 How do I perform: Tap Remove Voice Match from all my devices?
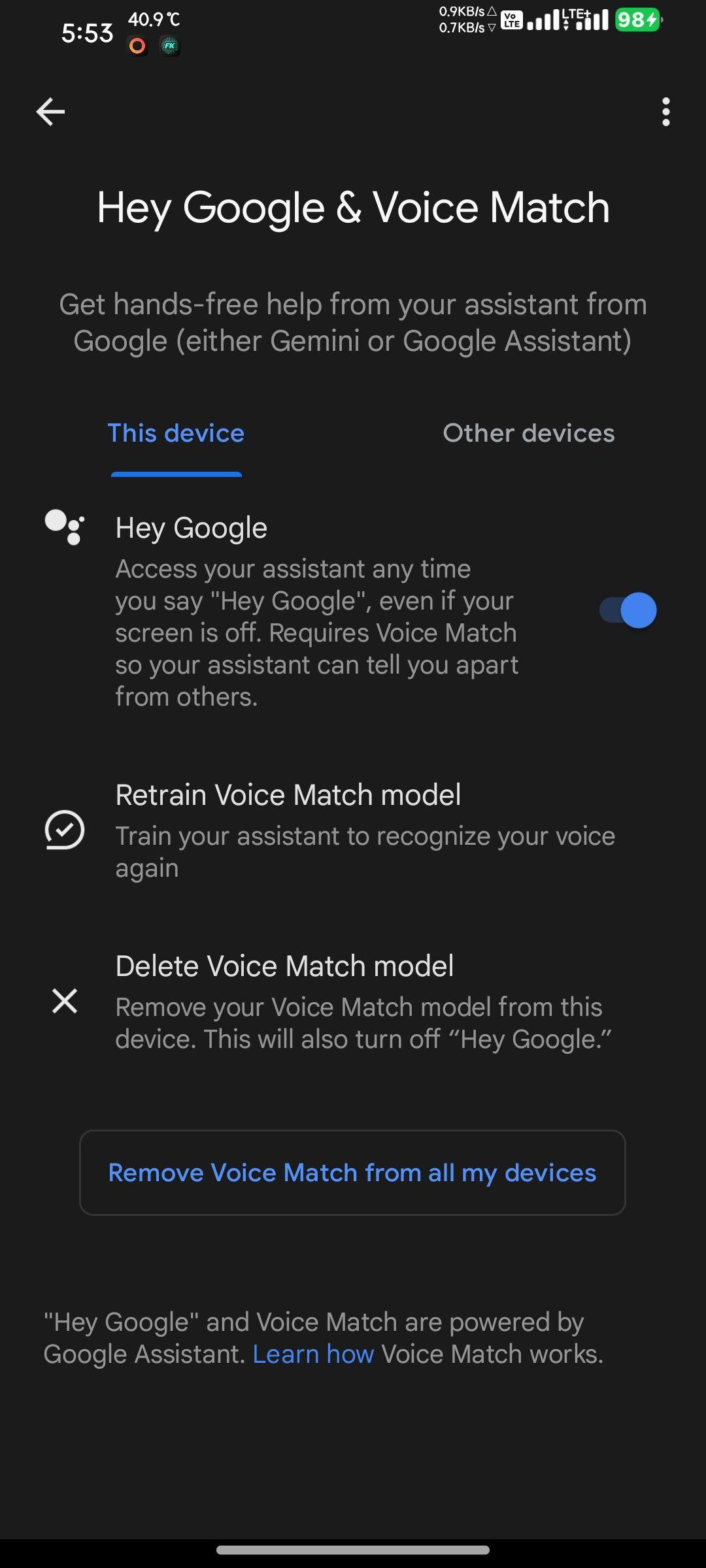(x=352, y=1173)
